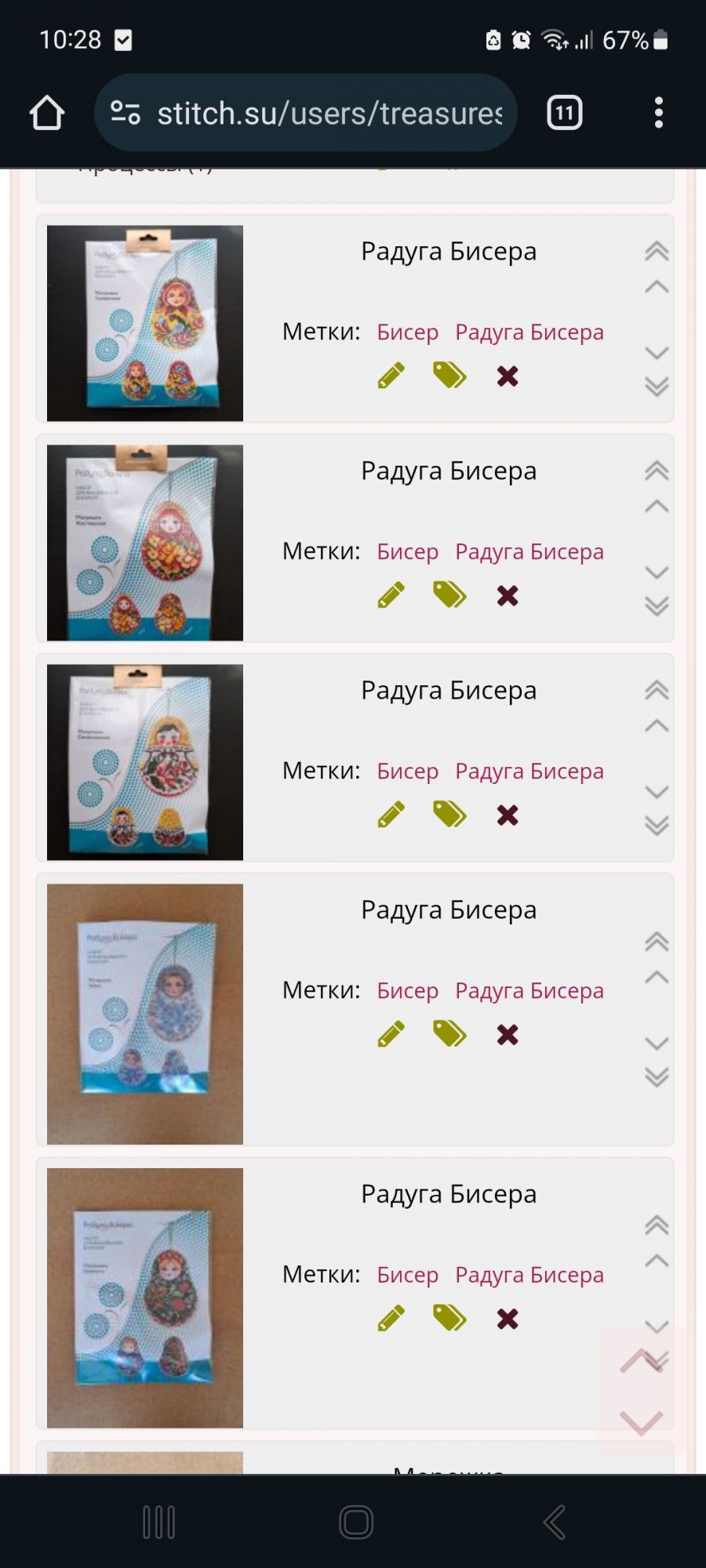Viewport: 706px width, 1568px height.
Task: Follow the Радуга Бисера tag on the dark floral kit
Action: point(529,1275)
